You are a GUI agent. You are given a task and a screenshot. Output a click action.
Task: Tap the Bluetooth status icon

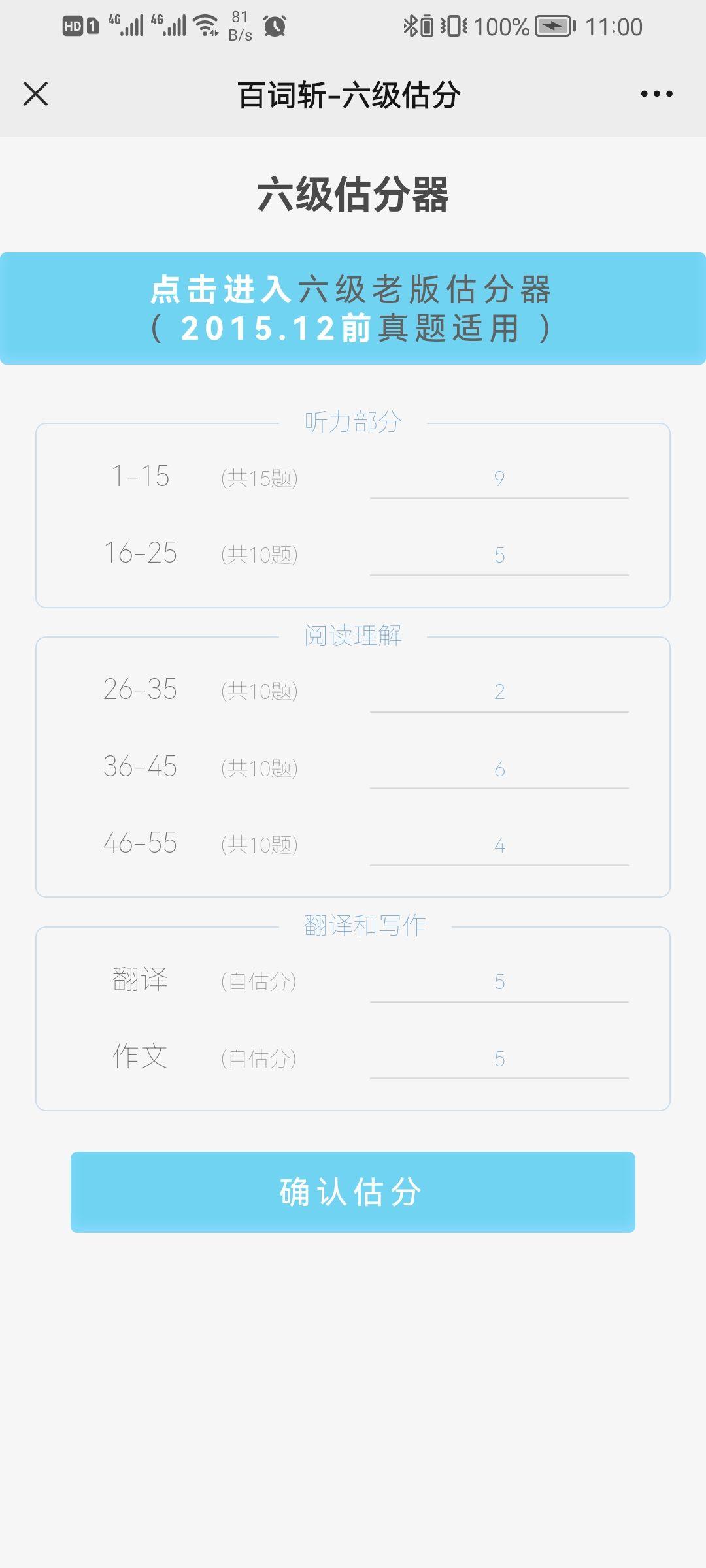[411, 26]
